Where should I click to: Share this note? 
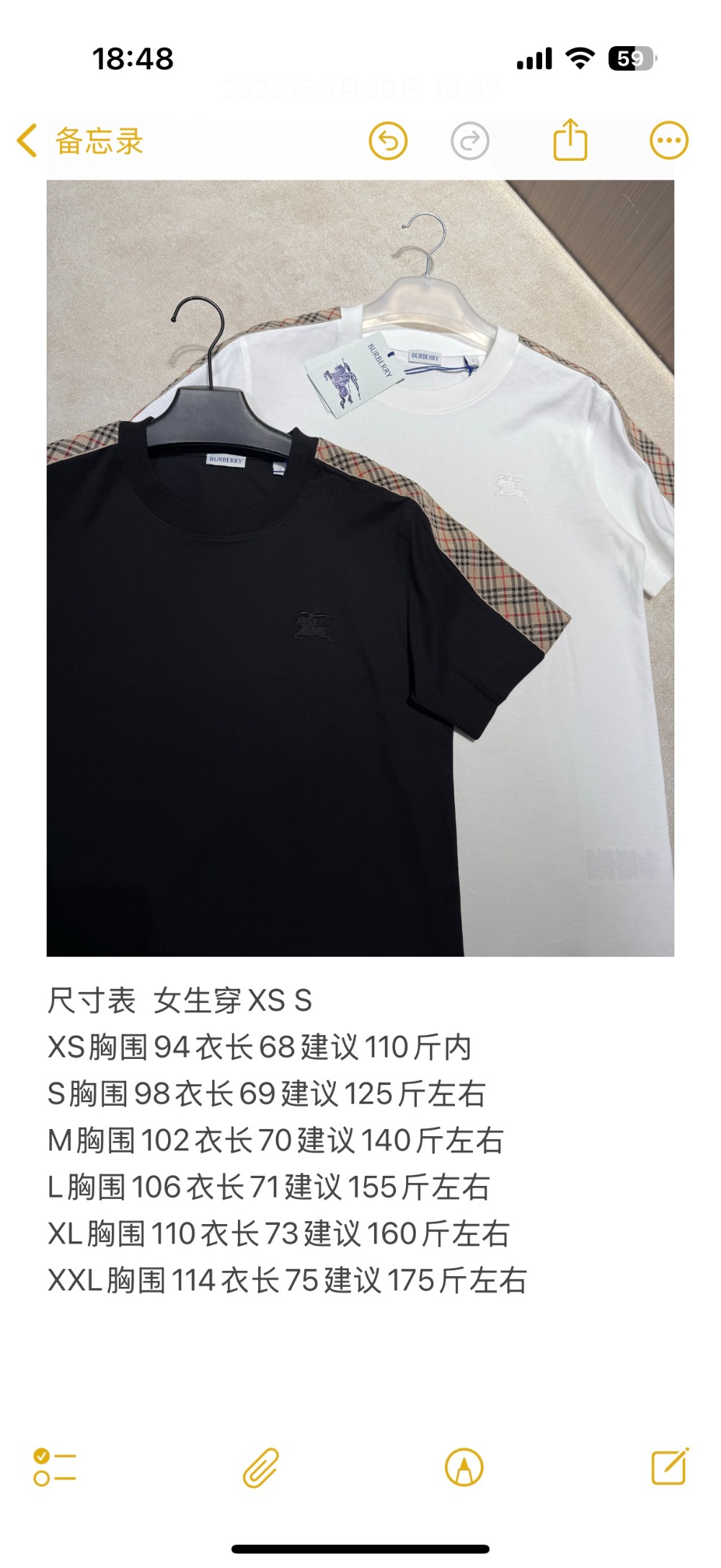coord(570,140)
